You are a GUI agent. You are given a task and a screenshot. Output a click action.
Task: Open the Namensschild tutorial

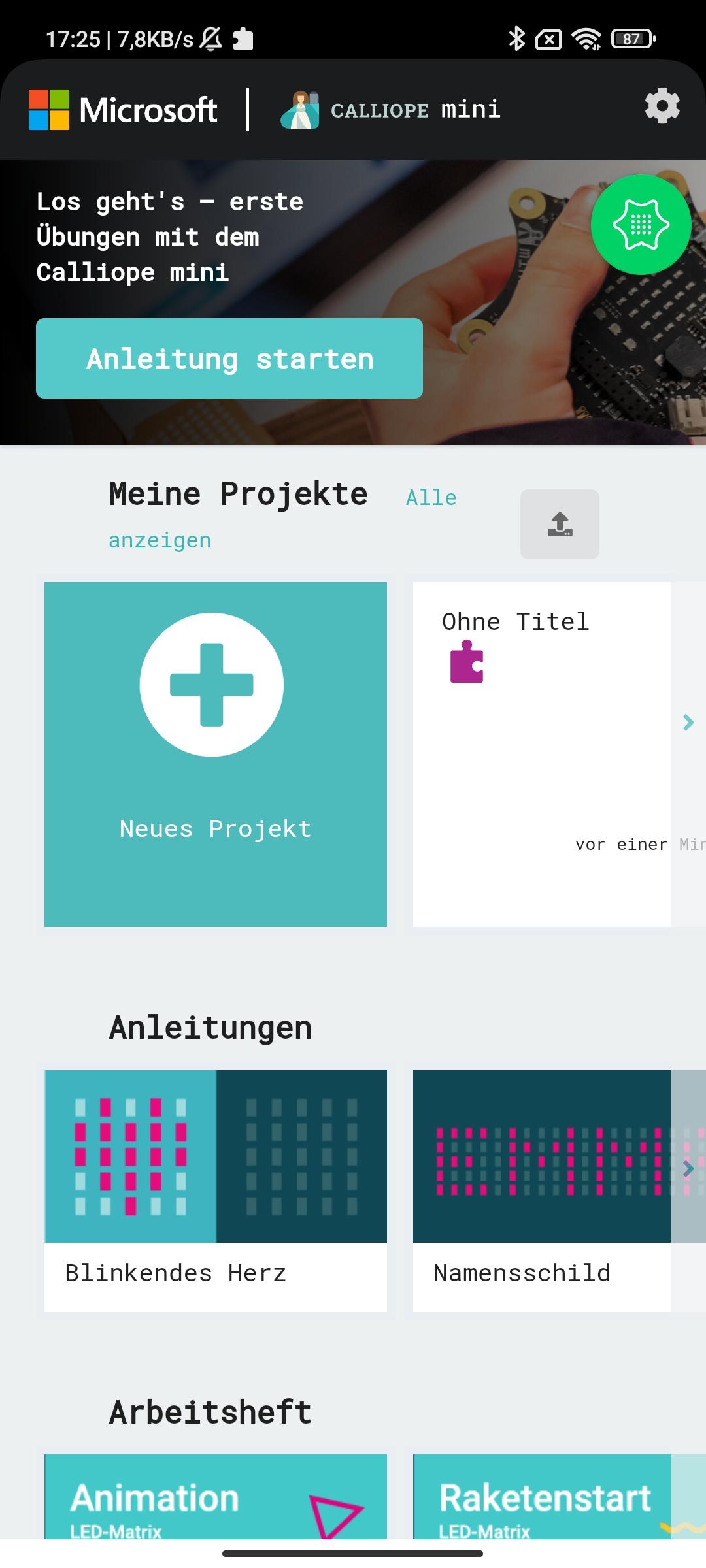542,1190
